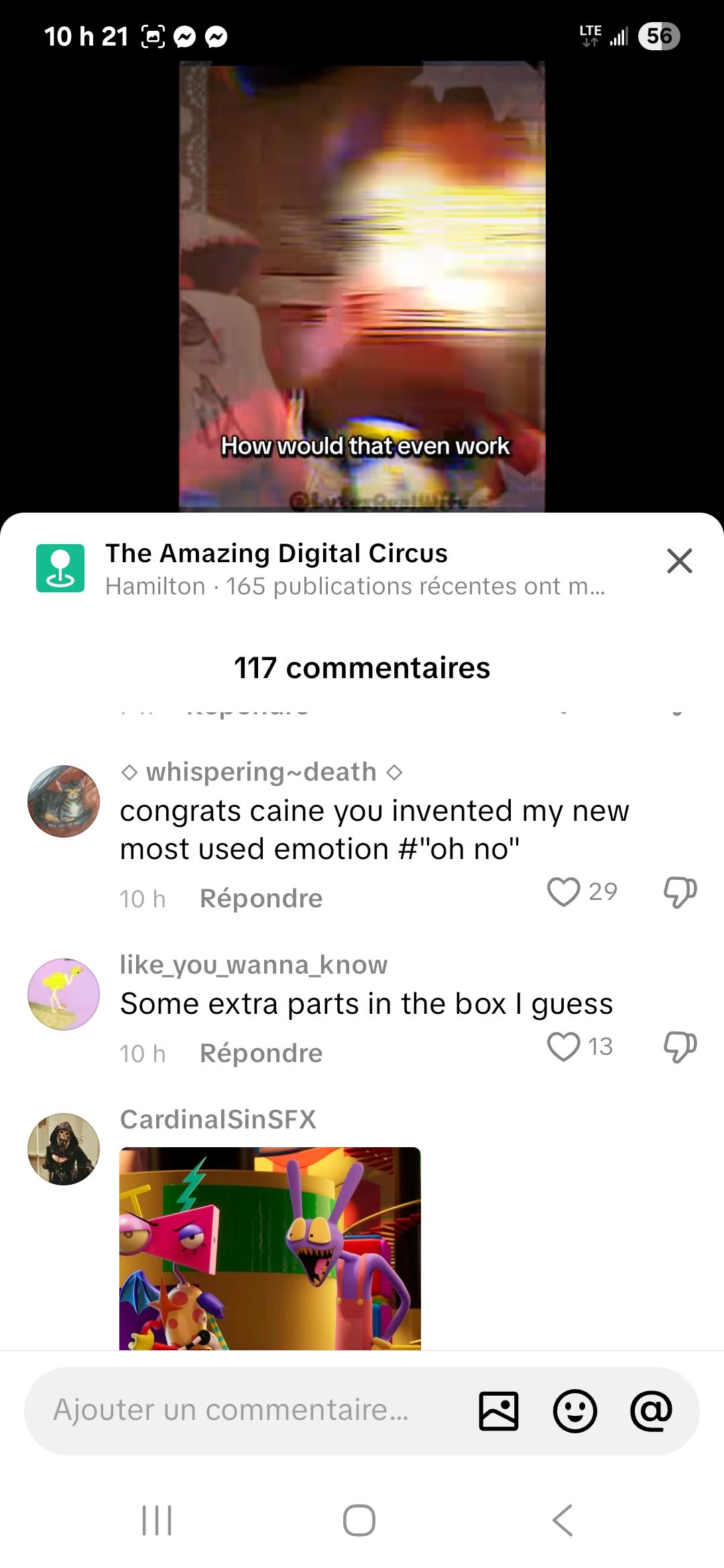Close the comments panel
The image size is (724, 1568).
(x=679, y=561)
